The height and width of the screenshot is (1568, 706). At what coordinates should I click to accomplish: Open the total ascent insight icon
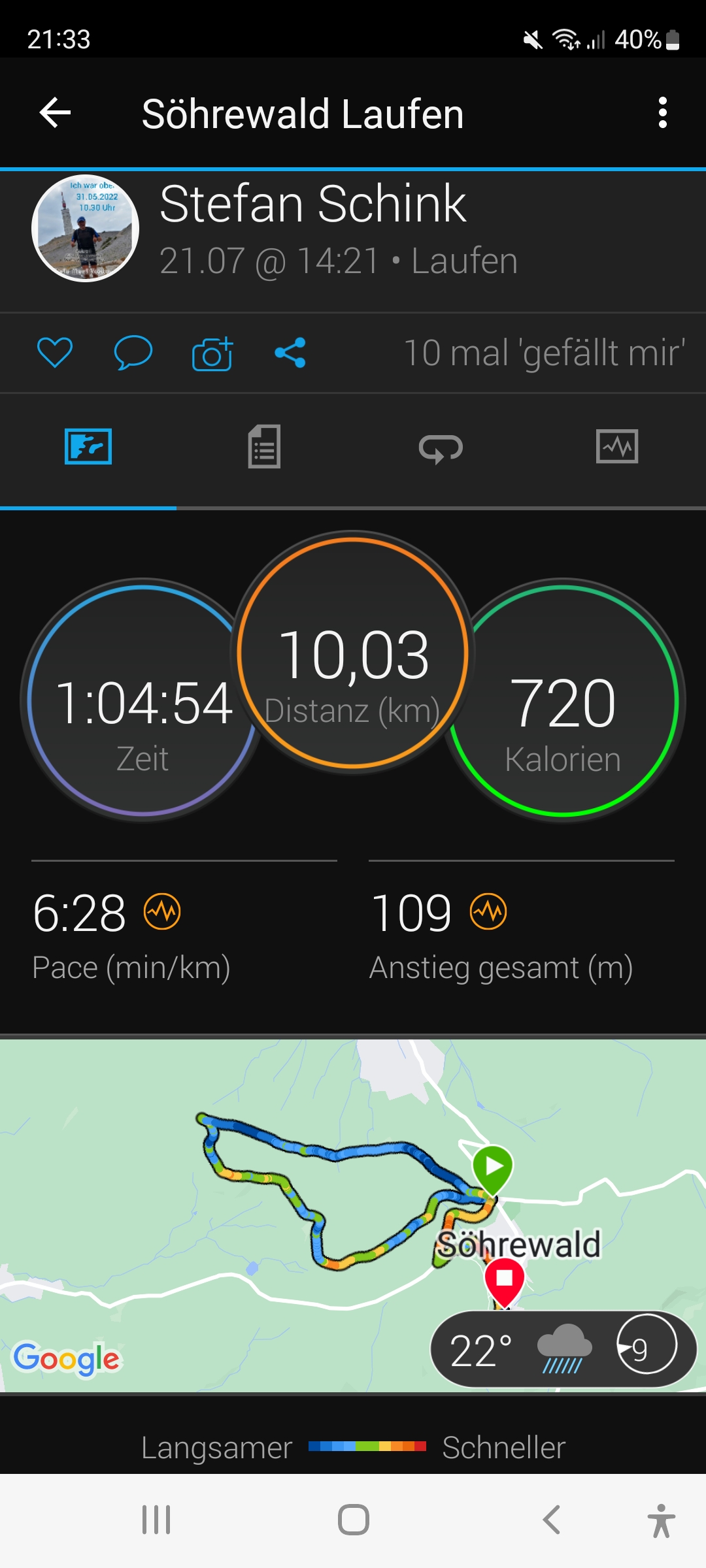point(488,911)
